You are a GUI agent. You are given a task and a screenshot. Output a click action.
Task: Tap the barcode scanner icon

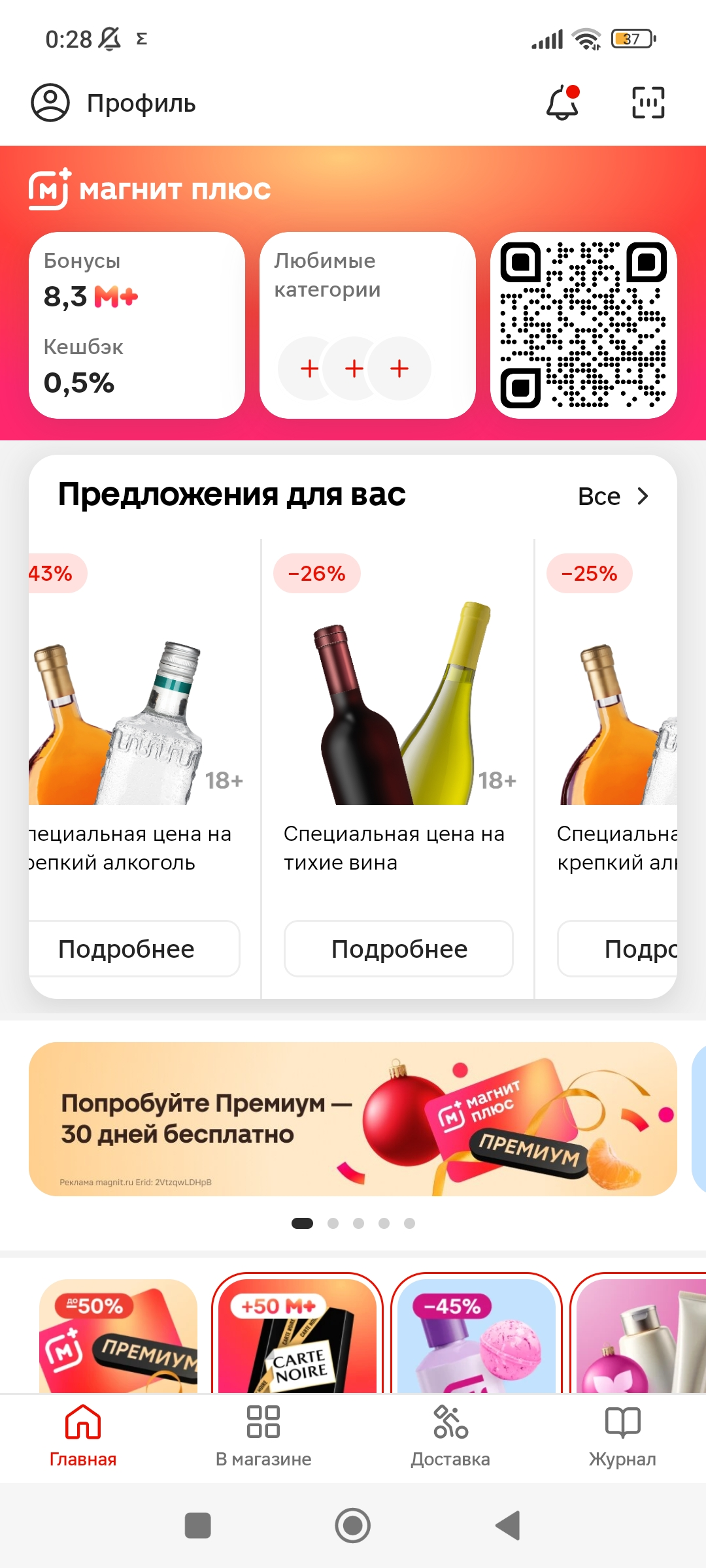tap(648, 103)
